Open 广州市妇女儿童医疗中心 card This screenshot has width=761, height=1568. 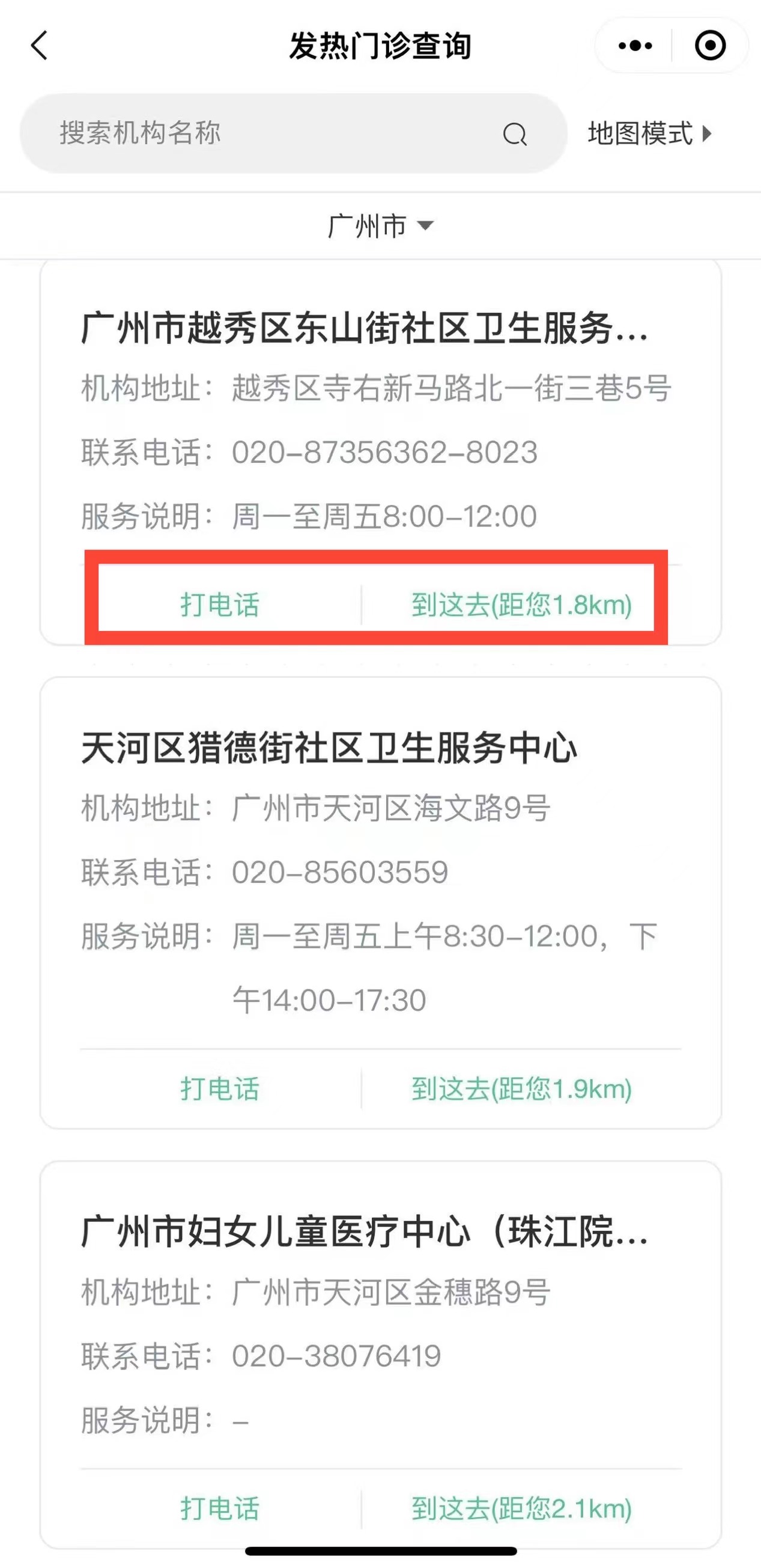tap(364, 1231)
